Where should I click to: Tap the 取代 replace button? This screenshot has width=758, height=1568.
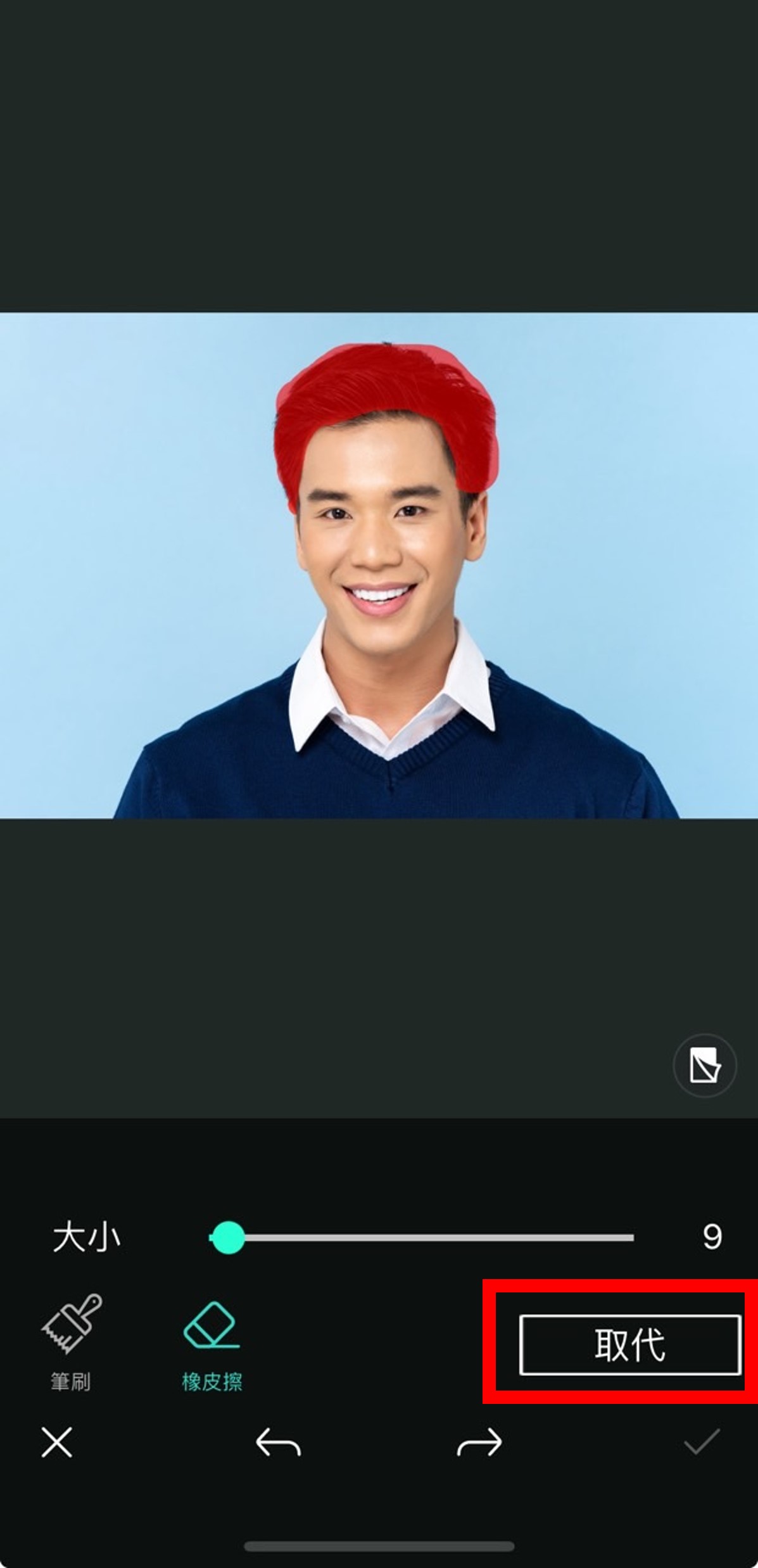pyautogui.click(x=629, y=1345)
